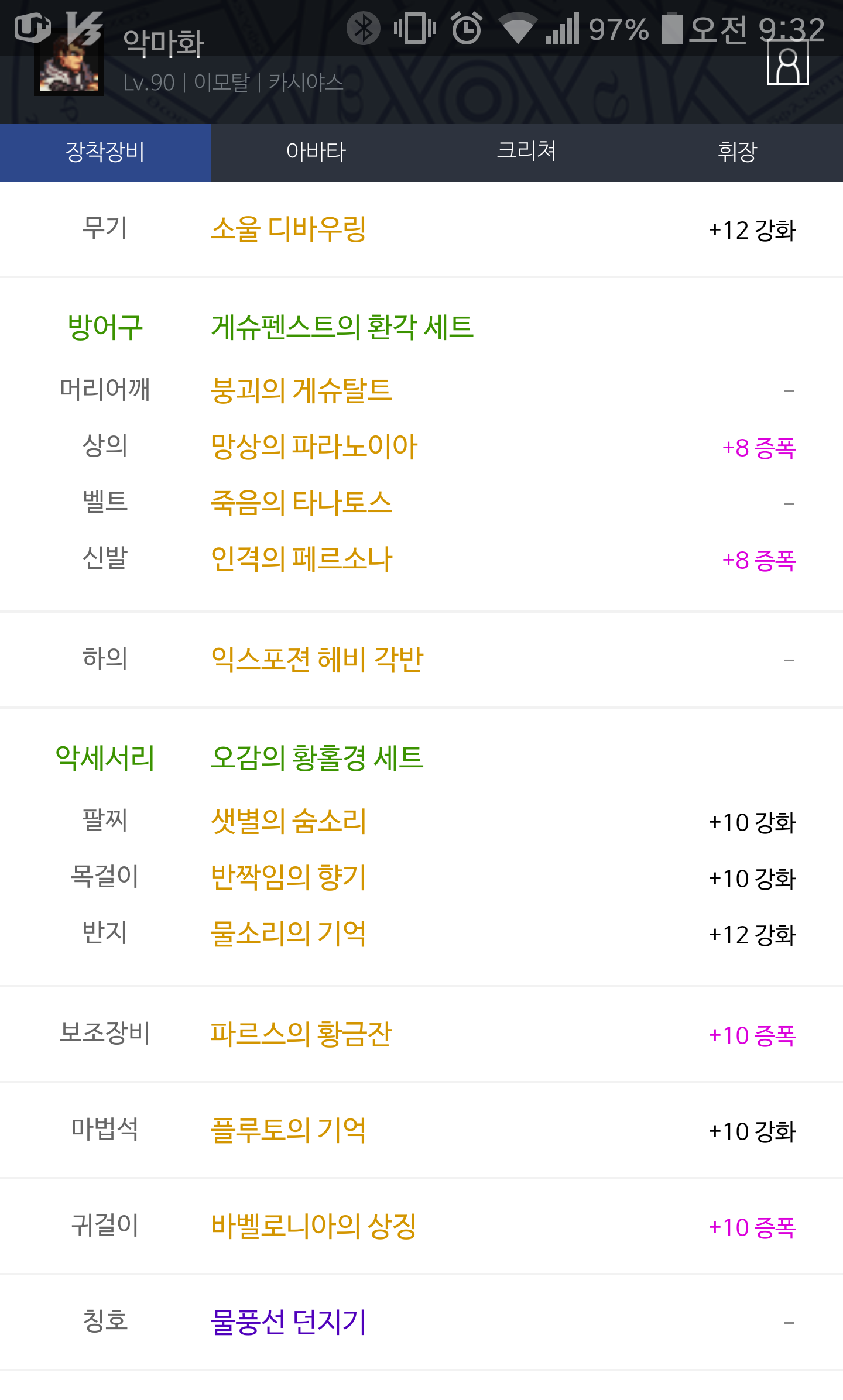Open accessory set 오감의 황홀경 세트
The width and height of the screenshot is (843, 1400).
pos(317,758)
